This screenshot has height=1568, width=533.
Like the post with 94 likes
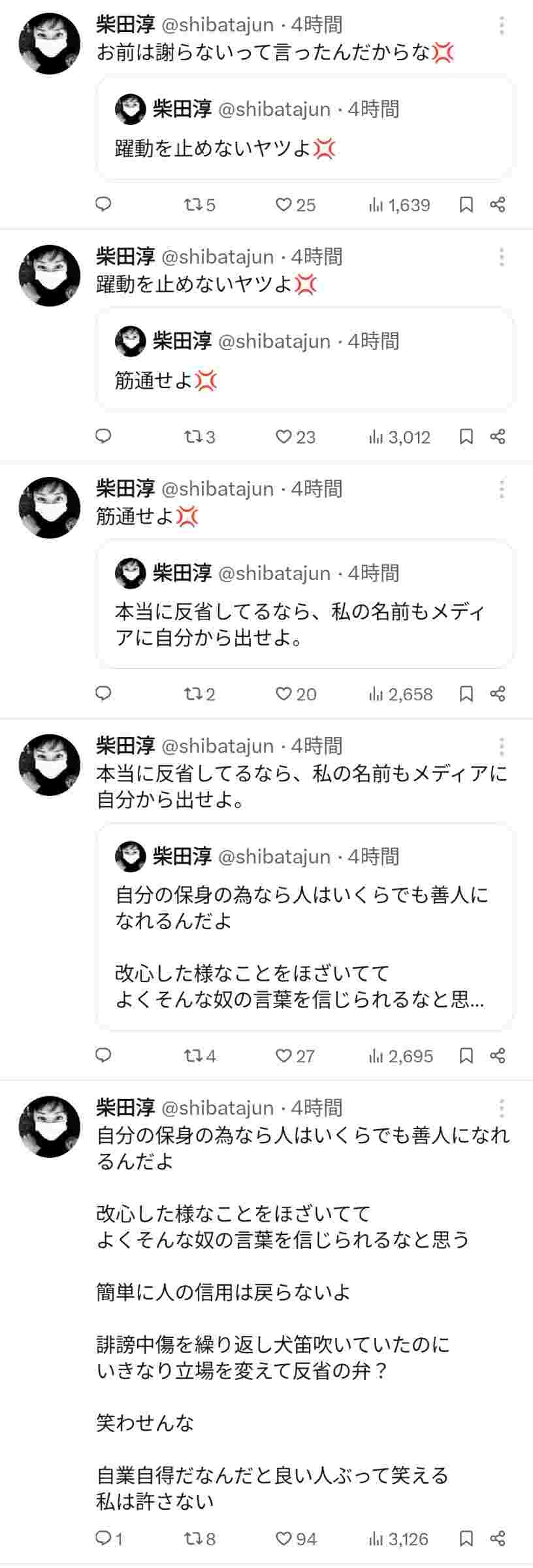(283, 1539)
